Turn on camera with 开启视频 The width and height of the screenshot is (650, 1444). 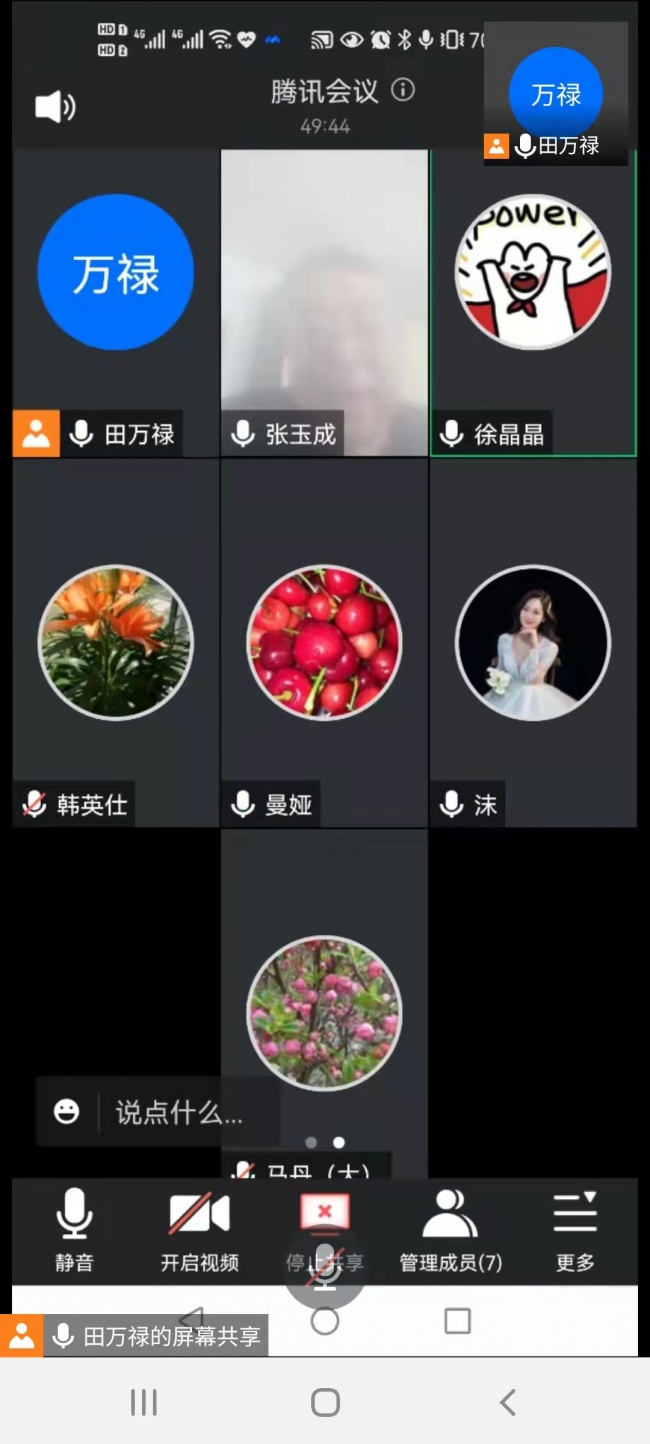[x=199, y=1230]
